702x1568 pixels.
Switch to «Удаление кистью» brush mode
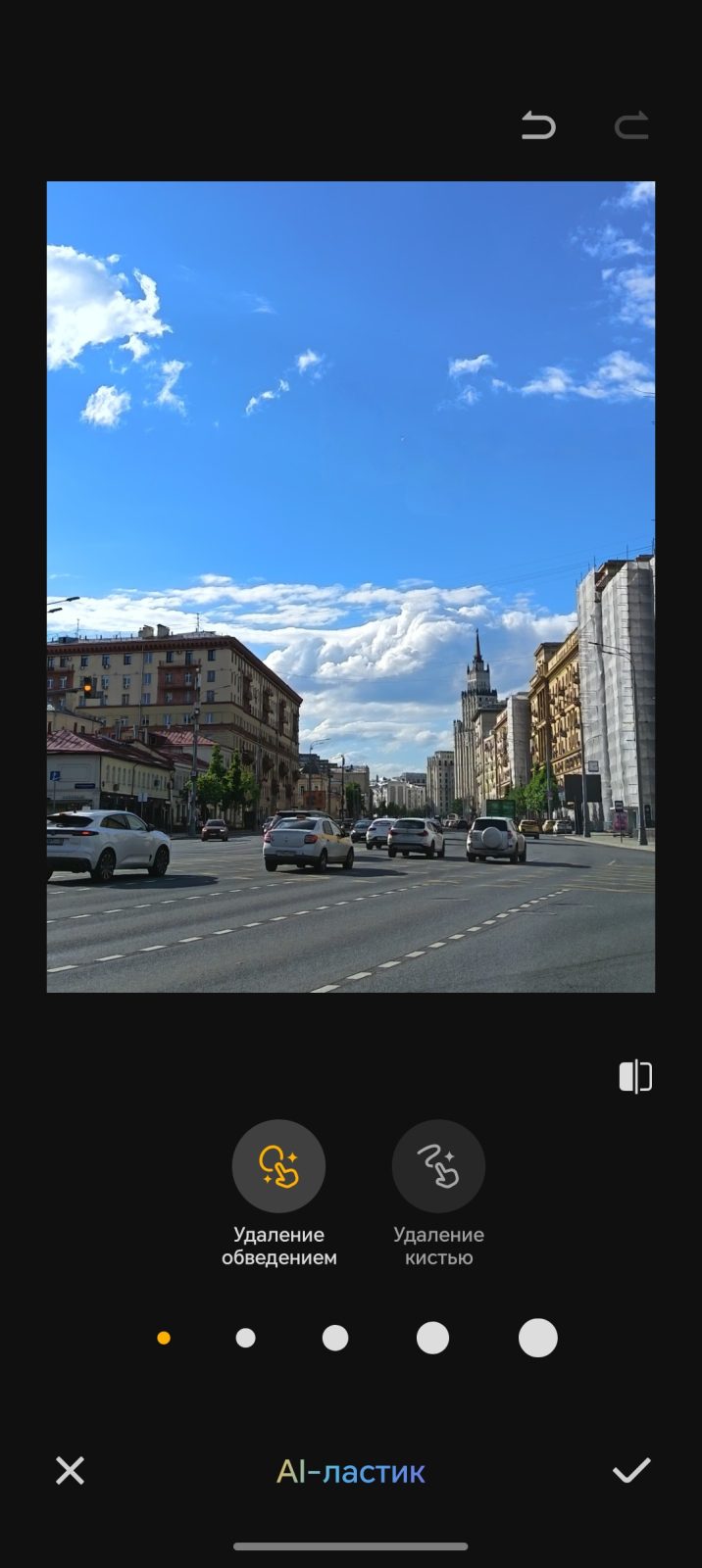click(438, 1166)
